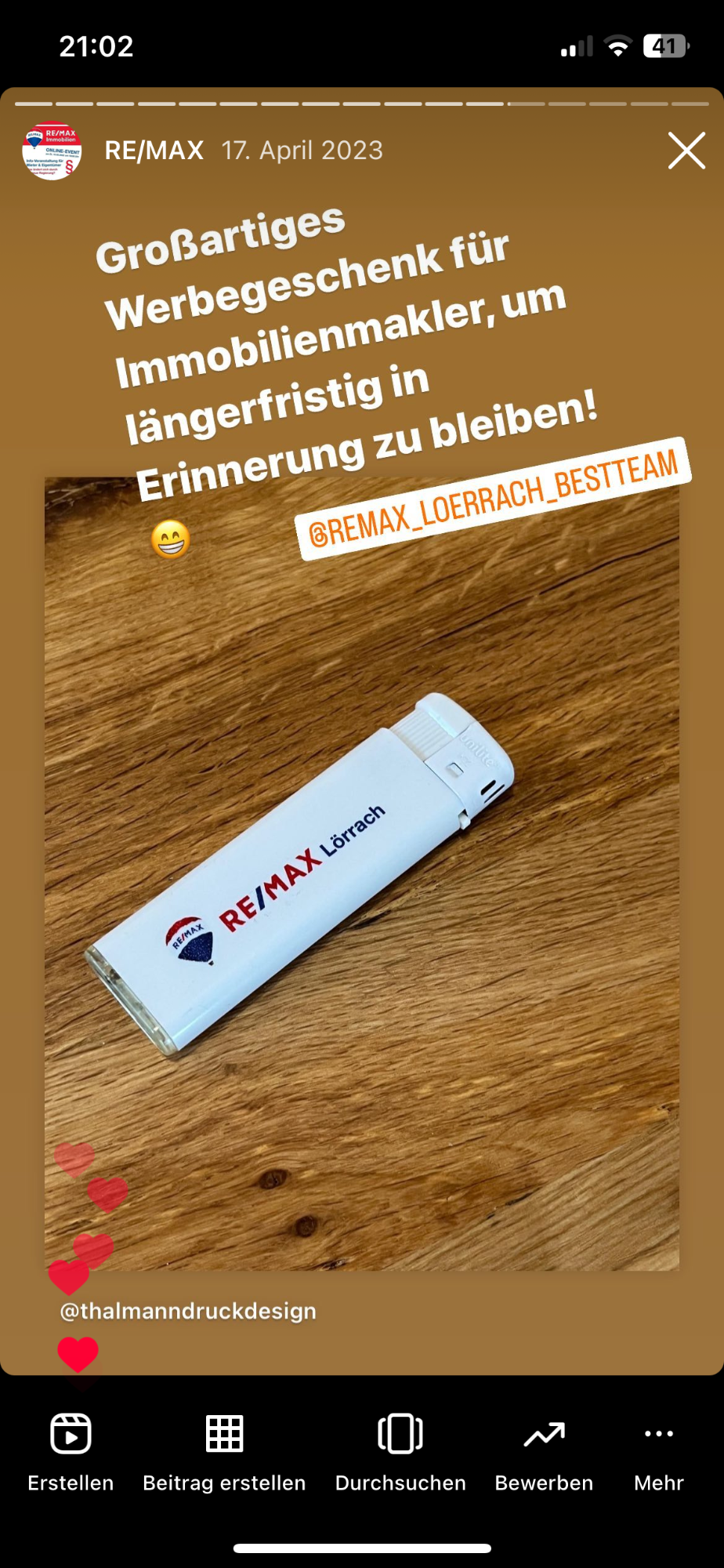Tap Erstellen at the bottom
Screen dimensions: 724x1568
click(71, 1453)
